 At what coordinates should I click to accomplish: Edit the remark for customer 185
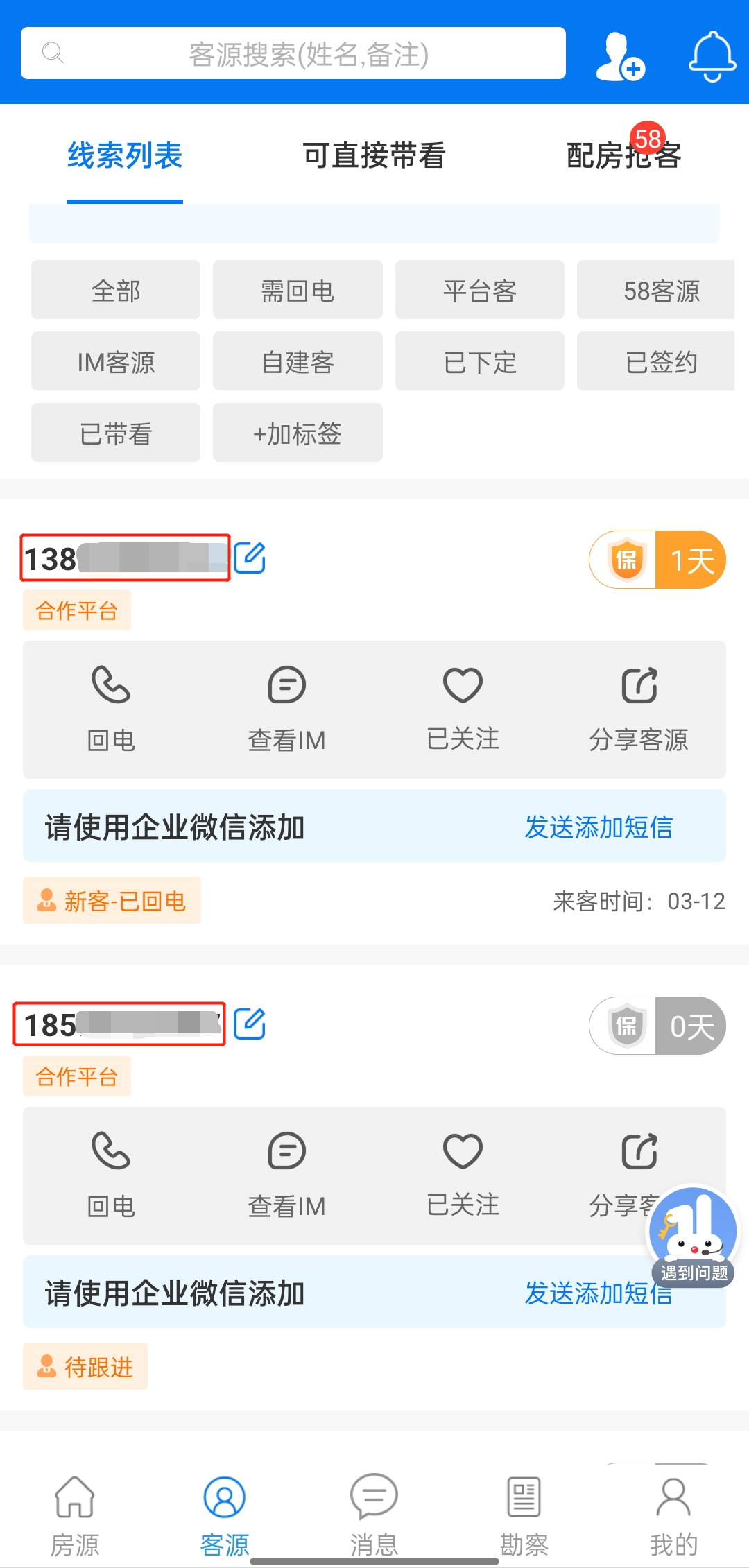(x=250, y=1024)
